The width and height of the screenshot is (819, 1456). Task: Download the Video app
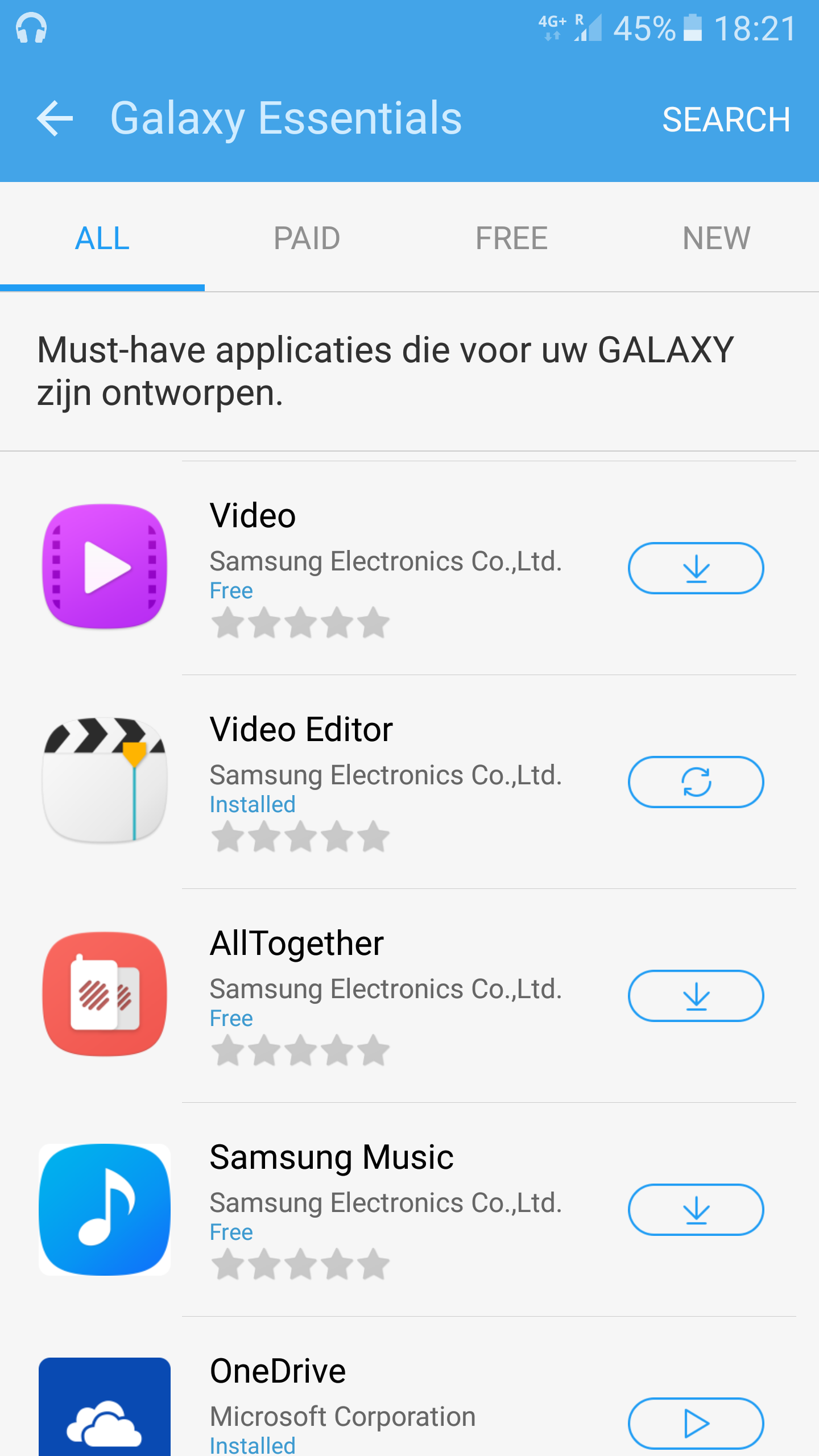point(696,568)
